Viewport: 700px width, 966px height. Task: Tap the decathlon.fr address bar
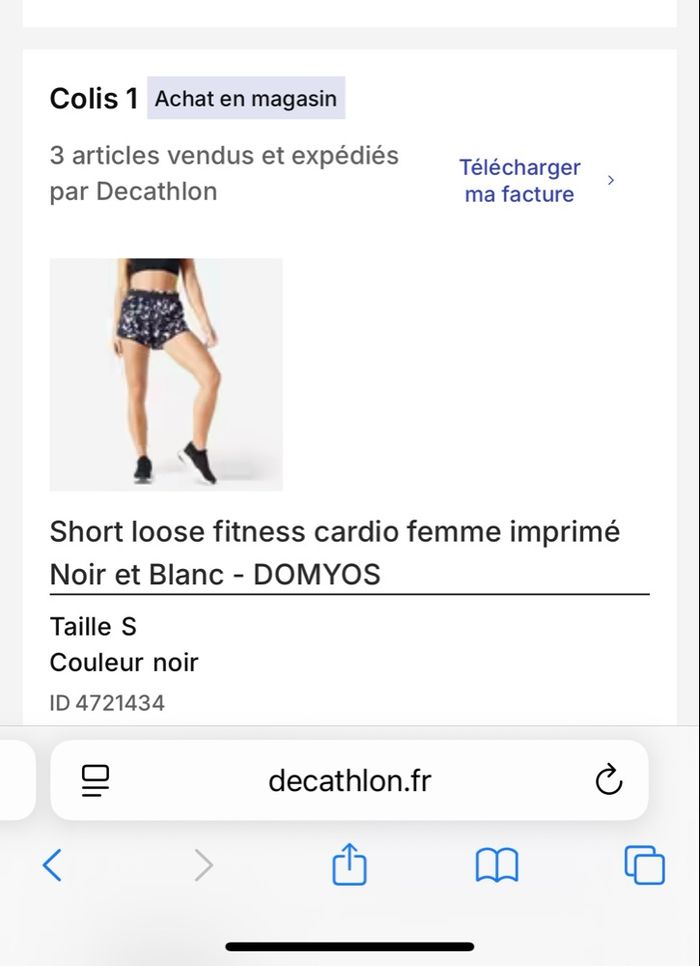coord(349,780)
